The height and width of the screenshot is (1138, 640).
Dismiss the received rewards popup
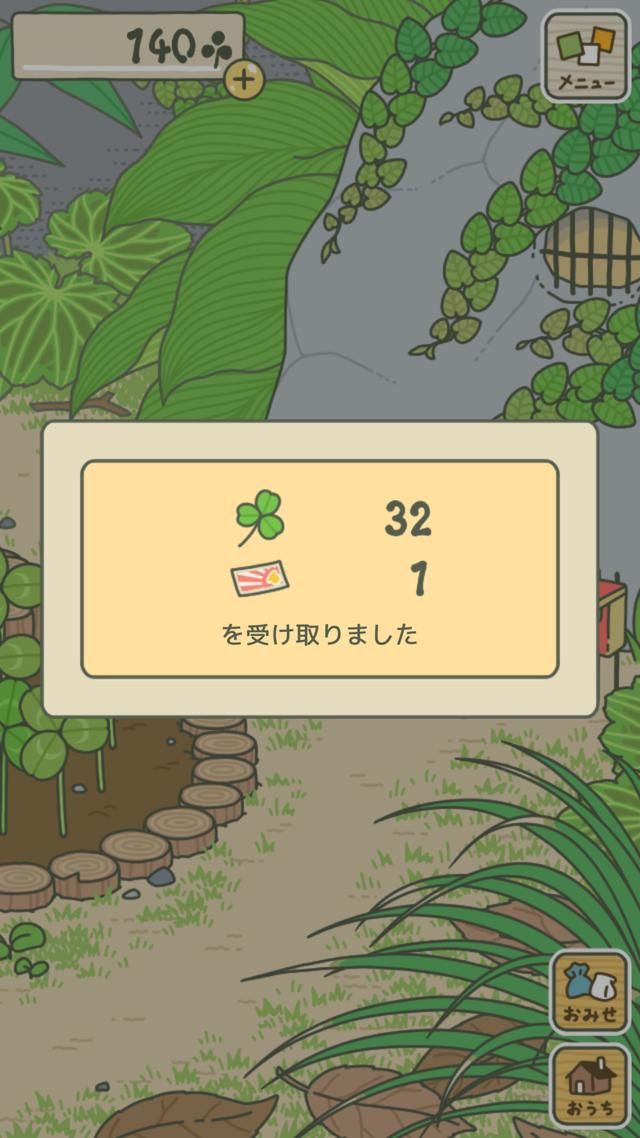[319, 568]
